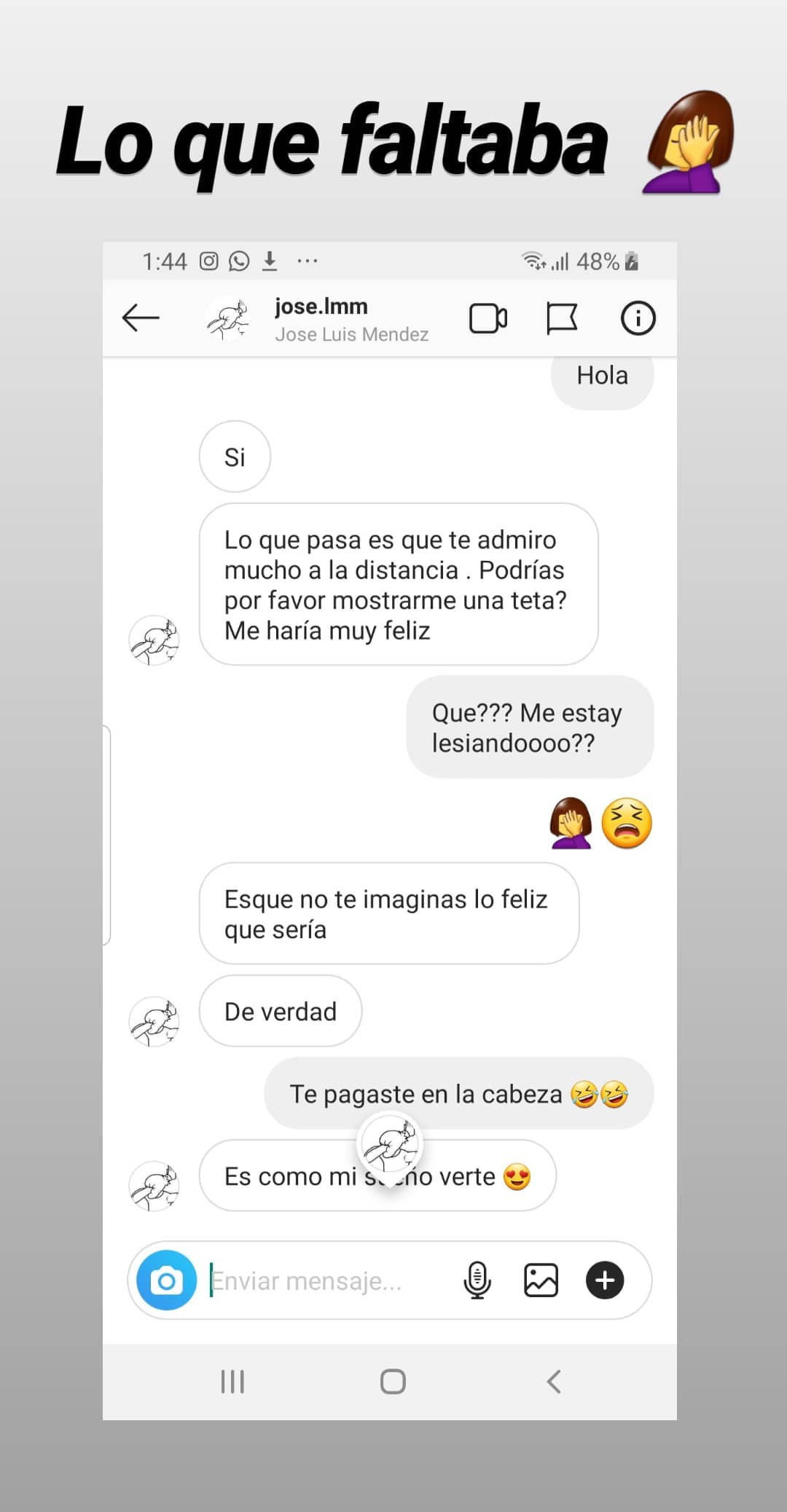The height and width of the screenshot is (1512, 787).
Task: Record a voice message with the microphone icon
Action: click(477, 1280)
